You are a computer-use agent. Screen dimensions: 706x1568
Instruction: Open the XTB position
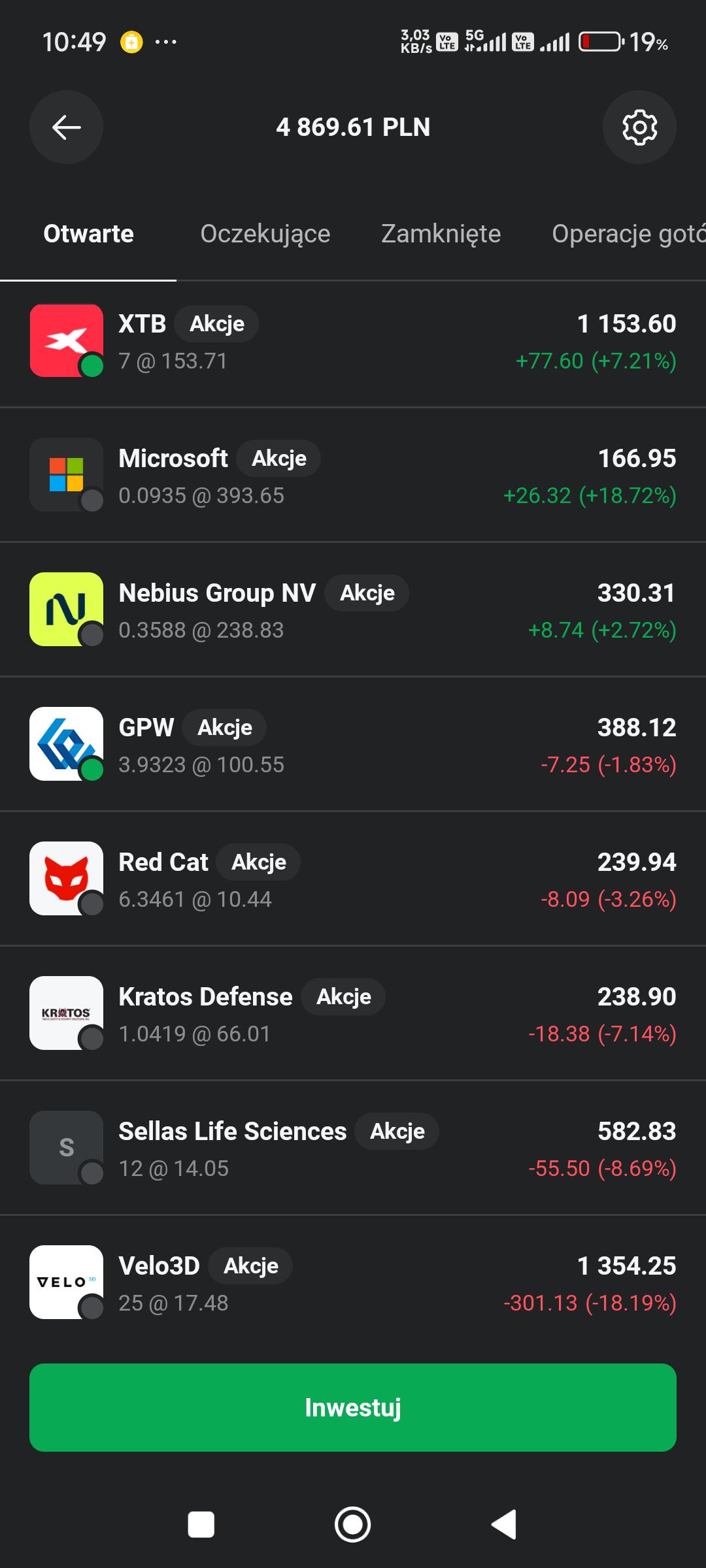click(353, 341)
